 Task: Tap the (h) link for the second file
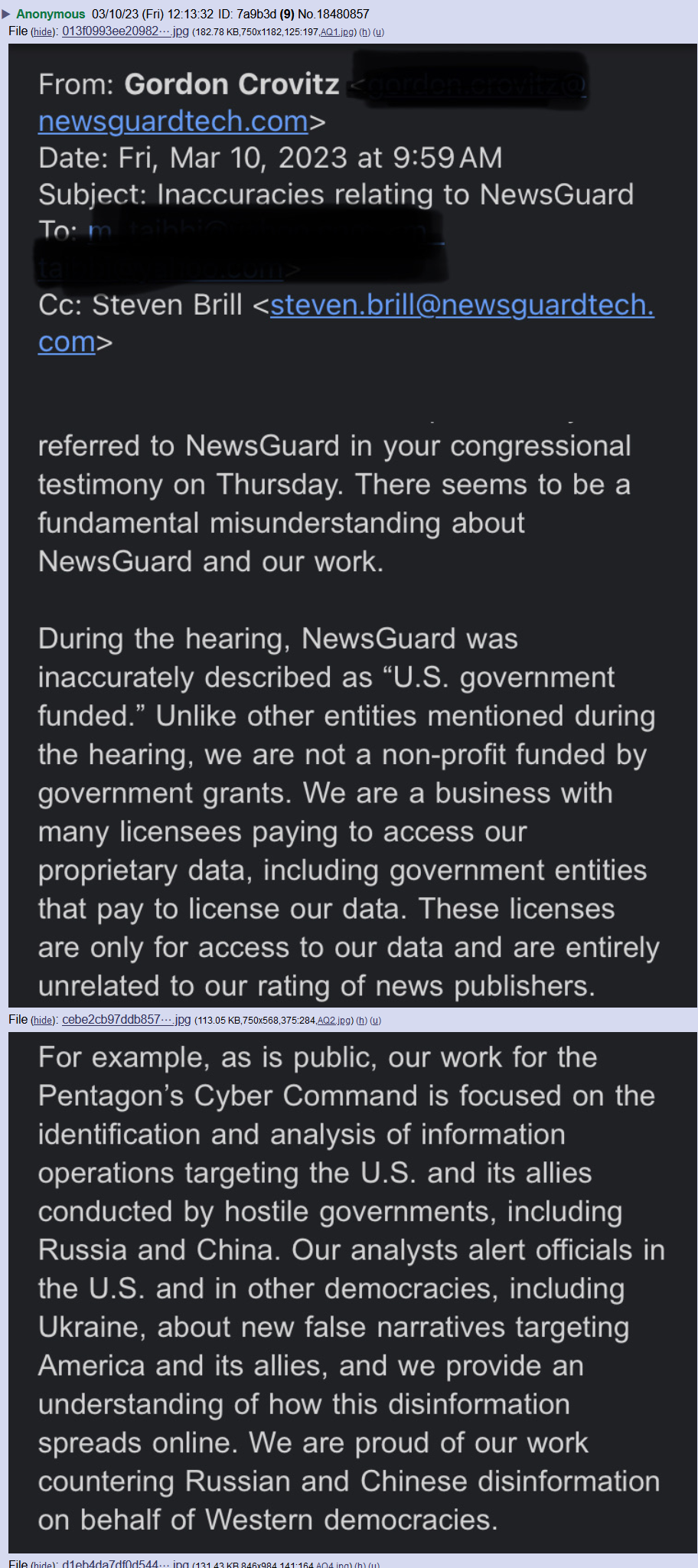tap(361, 1021)
